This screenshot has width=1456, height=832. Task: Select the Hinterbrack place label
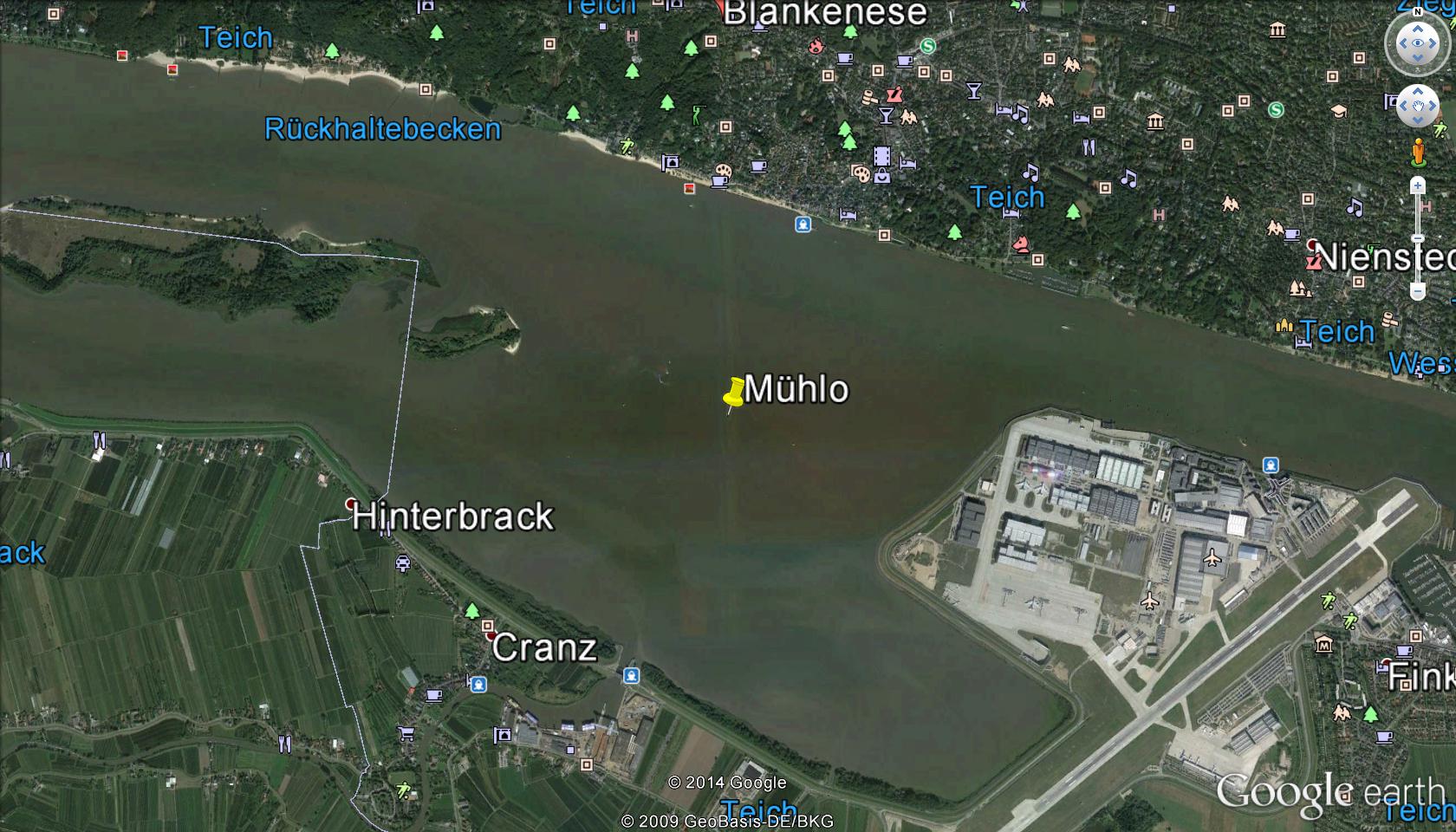pos(452,517)
